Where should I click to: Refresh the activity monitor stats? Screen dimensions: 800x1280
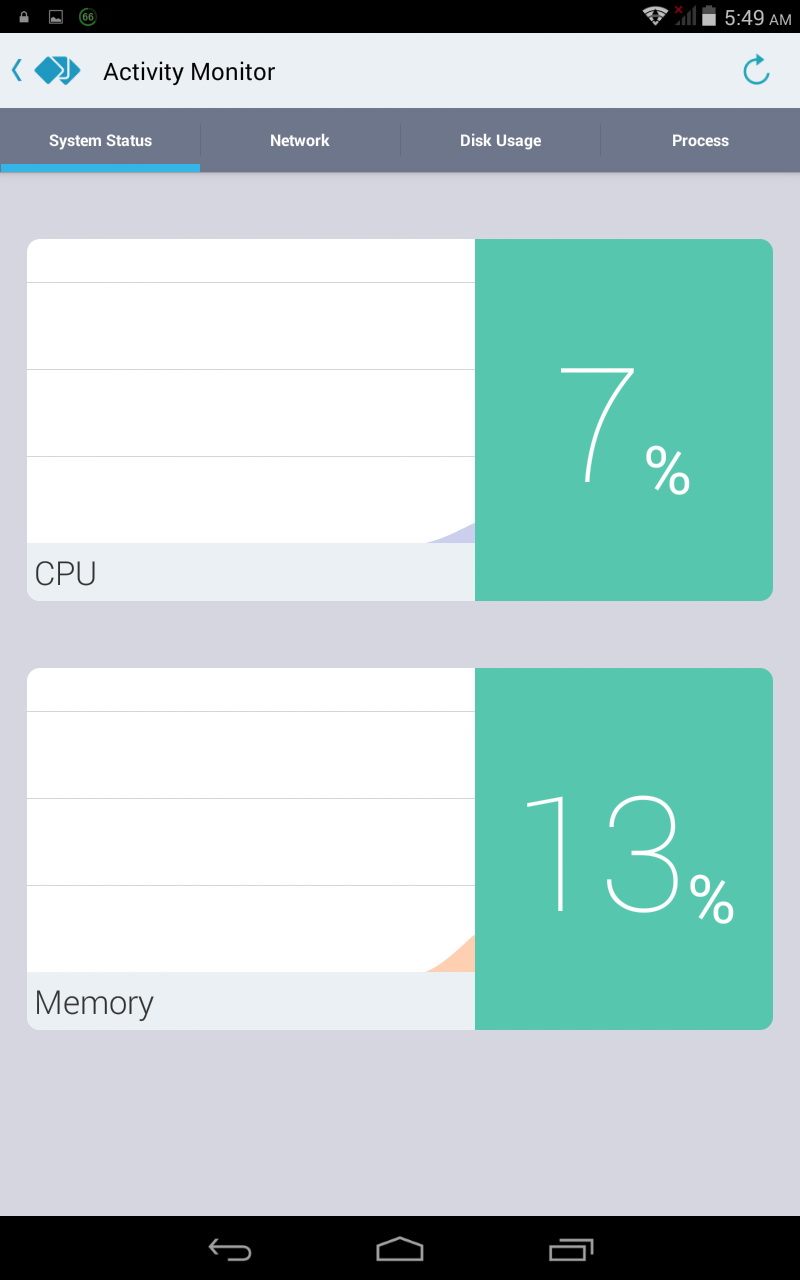[756, 70]
